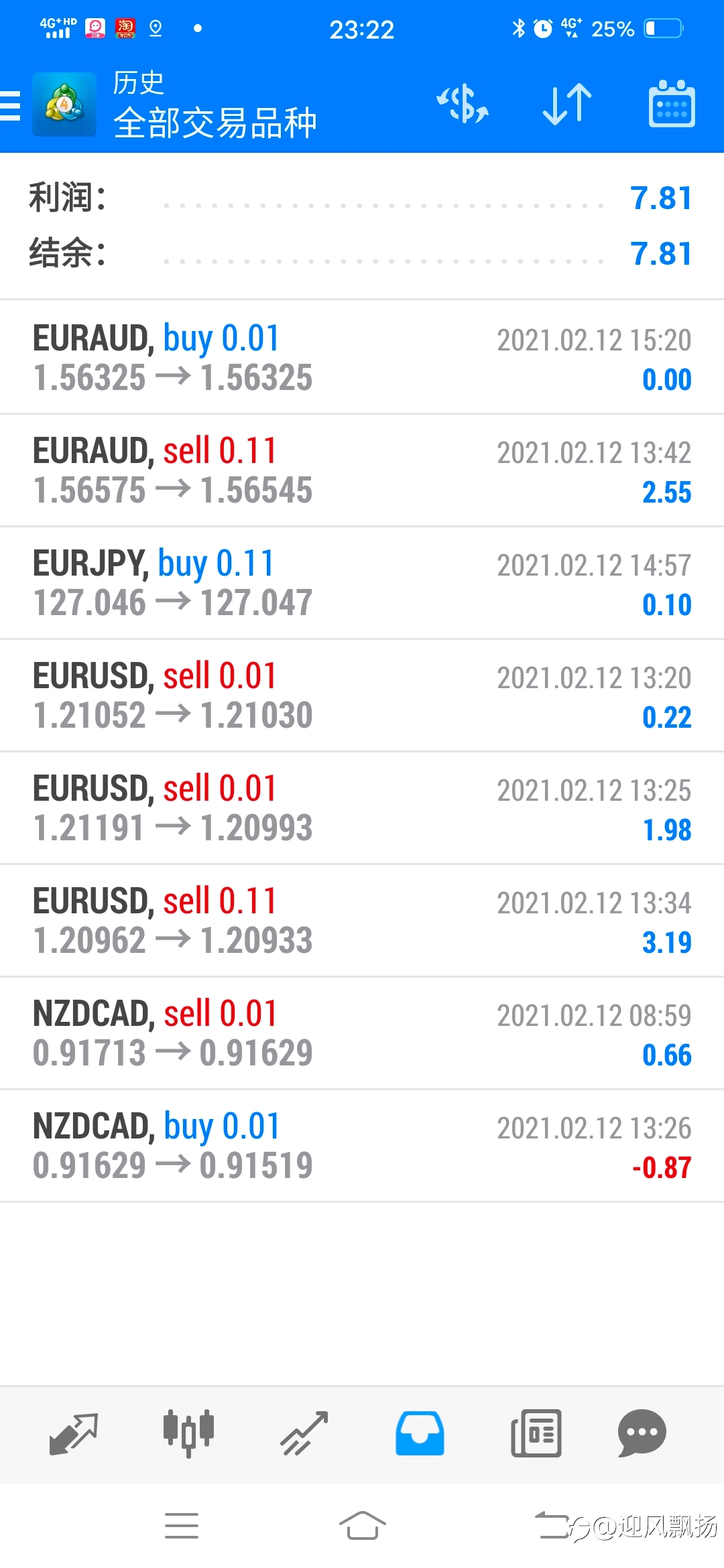Open the hamburger drawer menu

pos(10,105)
